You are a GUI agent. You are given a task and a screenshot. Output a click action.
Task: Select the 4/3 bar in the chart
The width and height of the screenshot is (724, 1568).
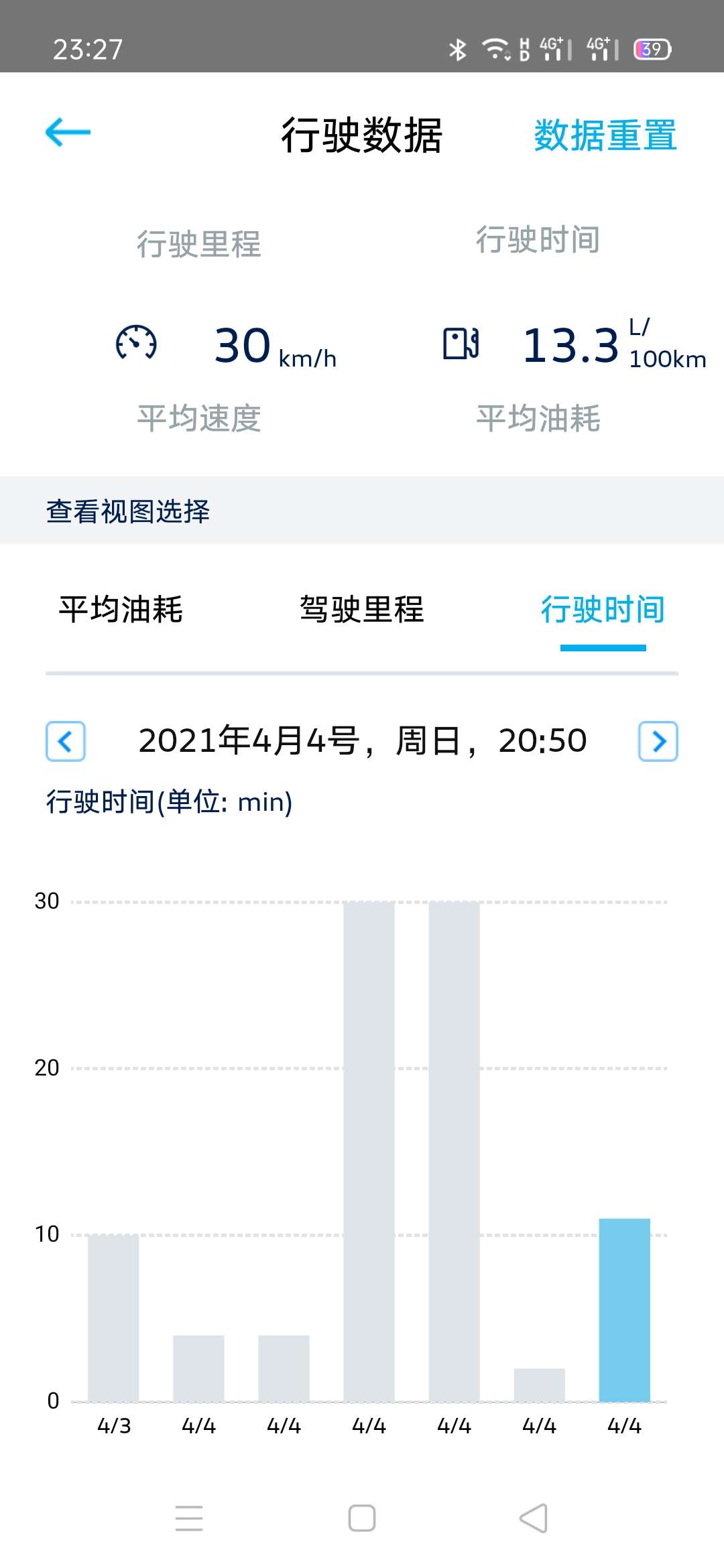113,1318
